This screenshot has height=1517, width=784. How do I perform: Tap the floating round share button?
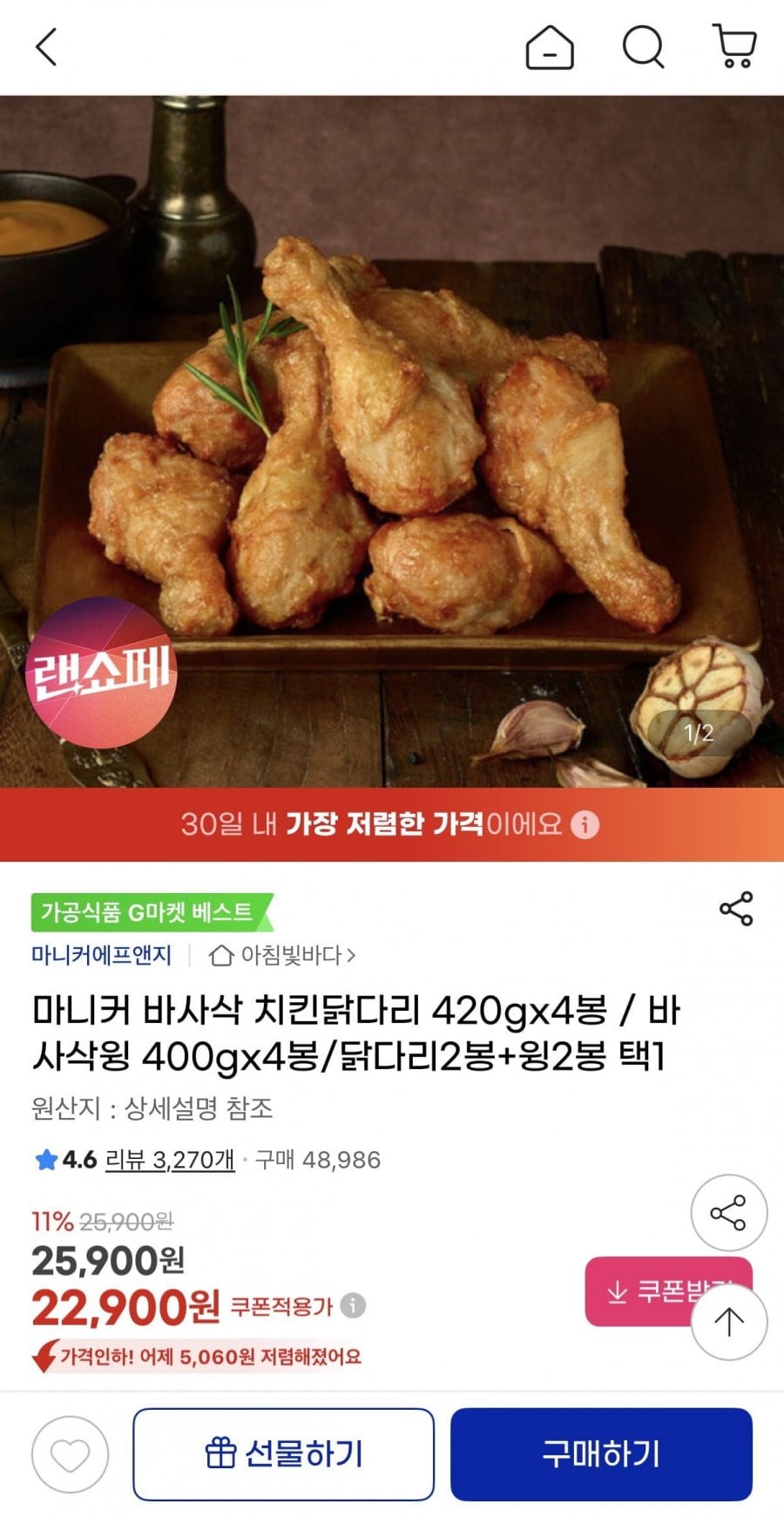(728, 1213)
